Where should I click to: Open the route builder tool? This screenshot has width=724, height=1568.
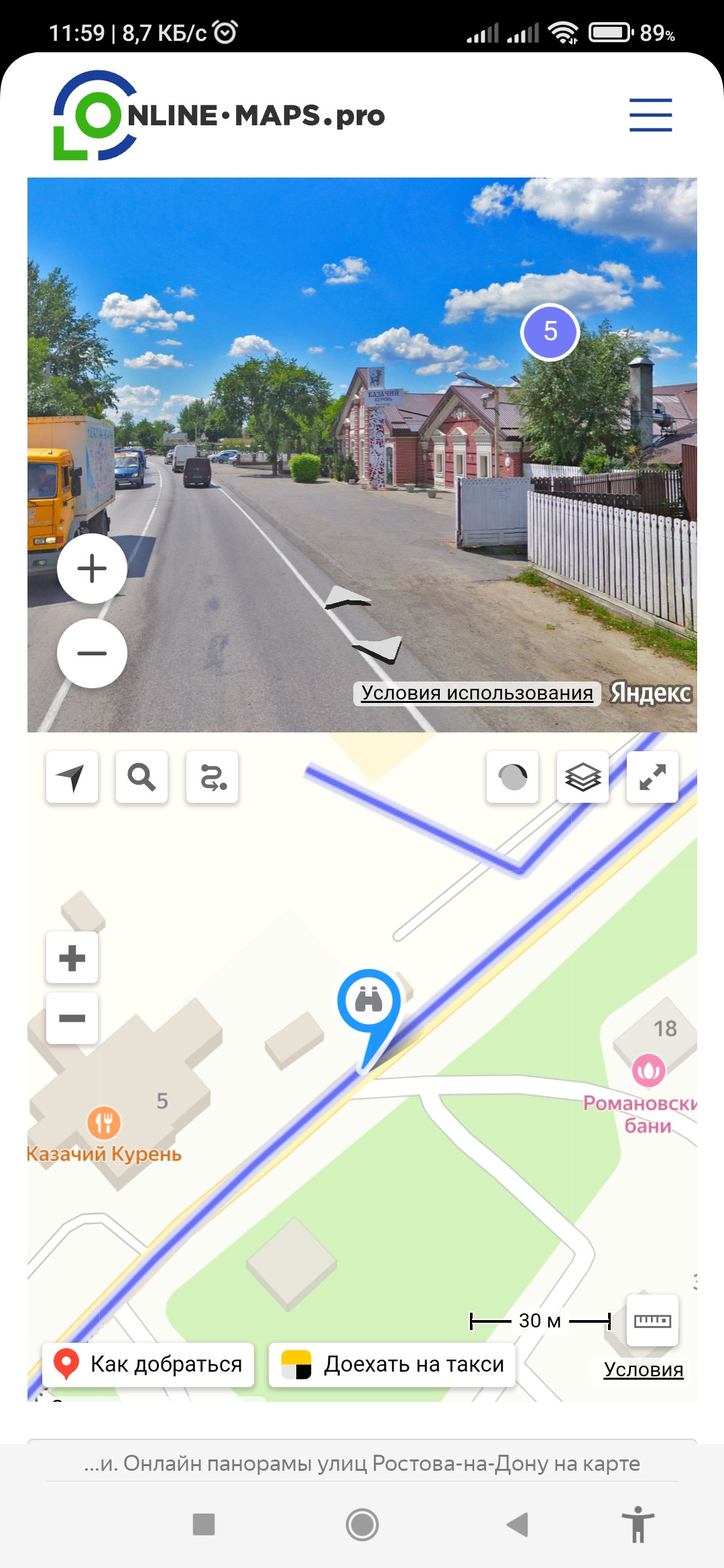[x=212, y=777]
